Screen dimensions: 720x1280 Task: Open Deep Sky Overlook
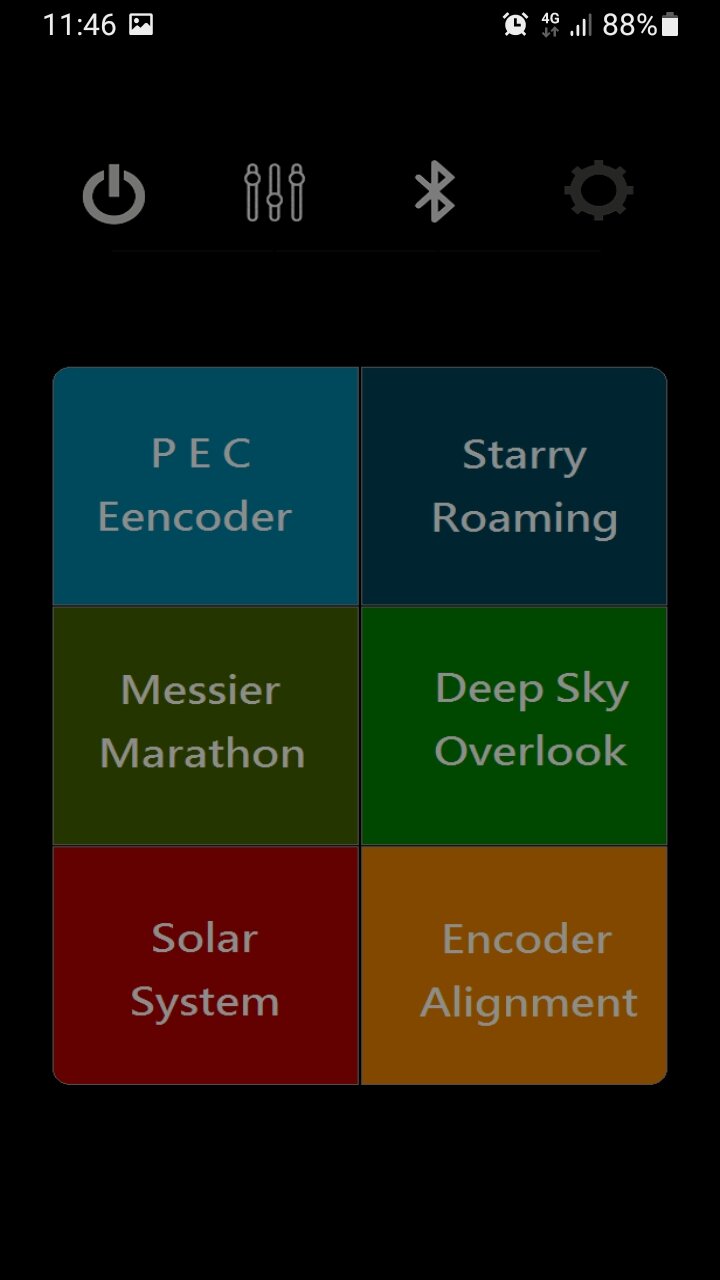point(514,725)
